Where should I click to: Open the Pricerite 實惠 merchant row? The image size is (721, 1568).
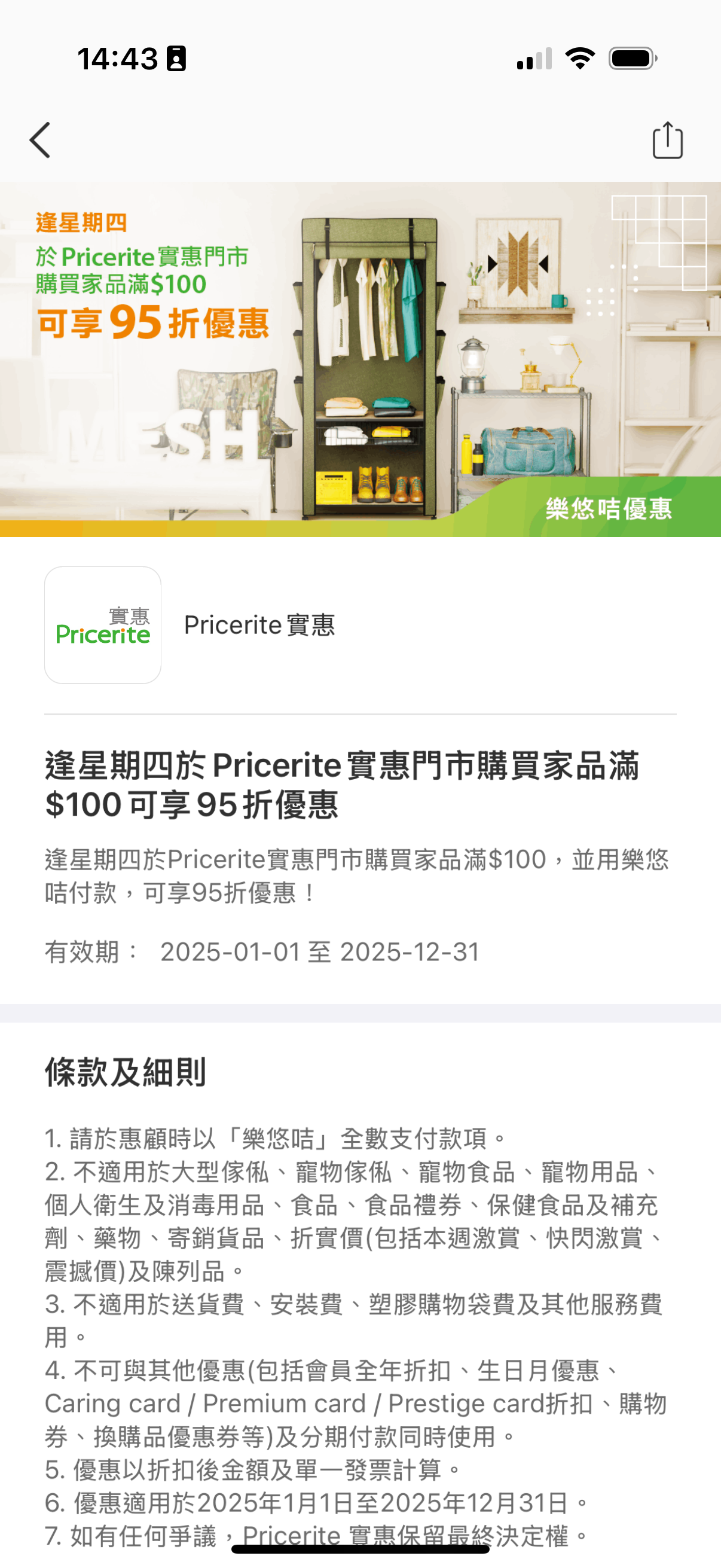pos(259,625)
